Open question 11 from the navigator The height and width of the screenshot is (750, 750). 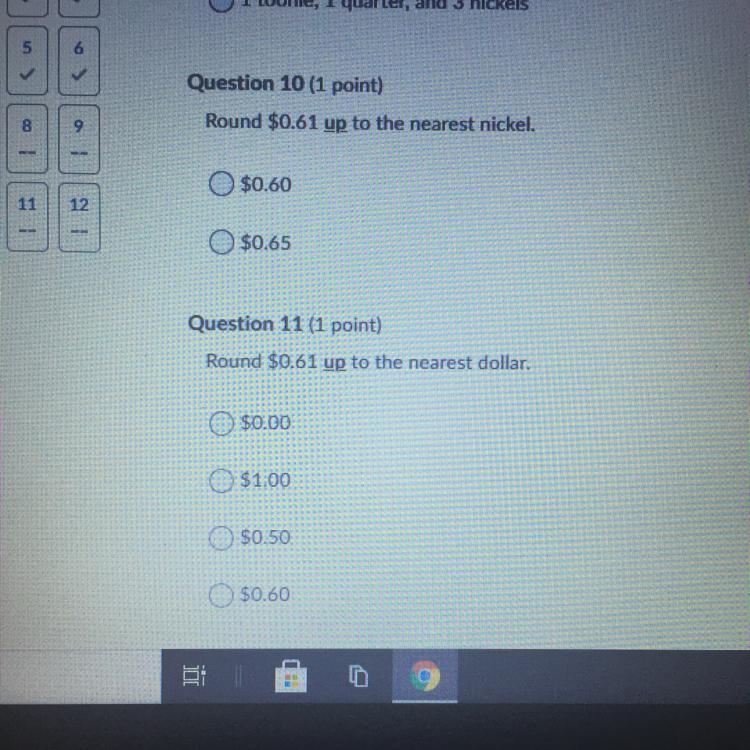[27, 217]
